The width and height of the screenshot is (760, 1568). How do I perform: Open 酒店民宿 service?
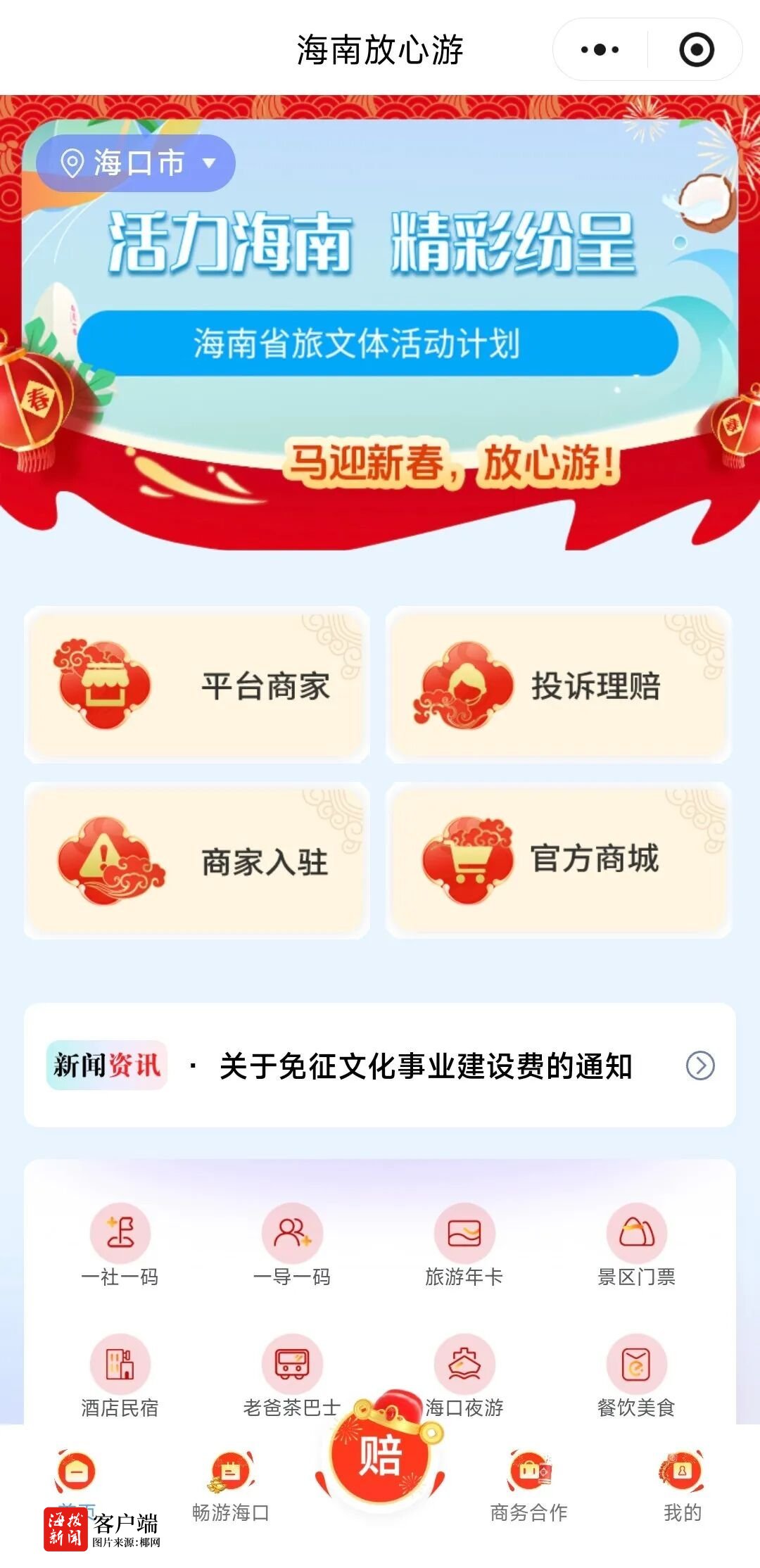[x=120, y=1375]
